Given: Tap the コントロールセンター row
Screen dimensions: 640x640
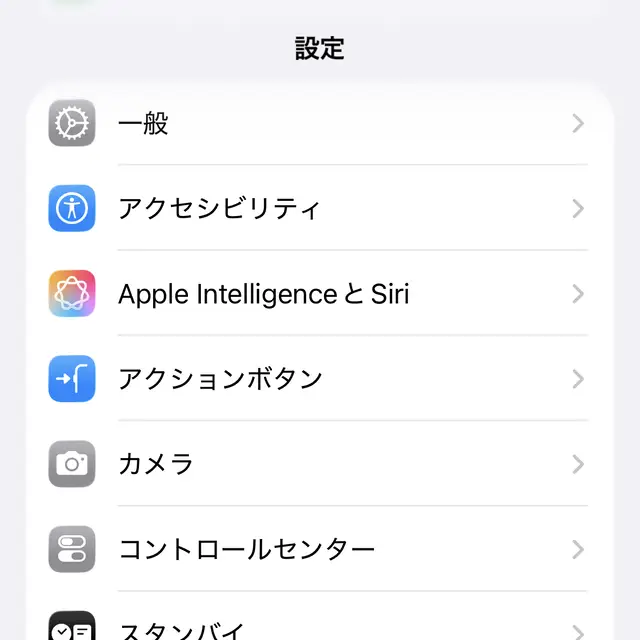Looking at the screenshot, I should pos(320,549).
